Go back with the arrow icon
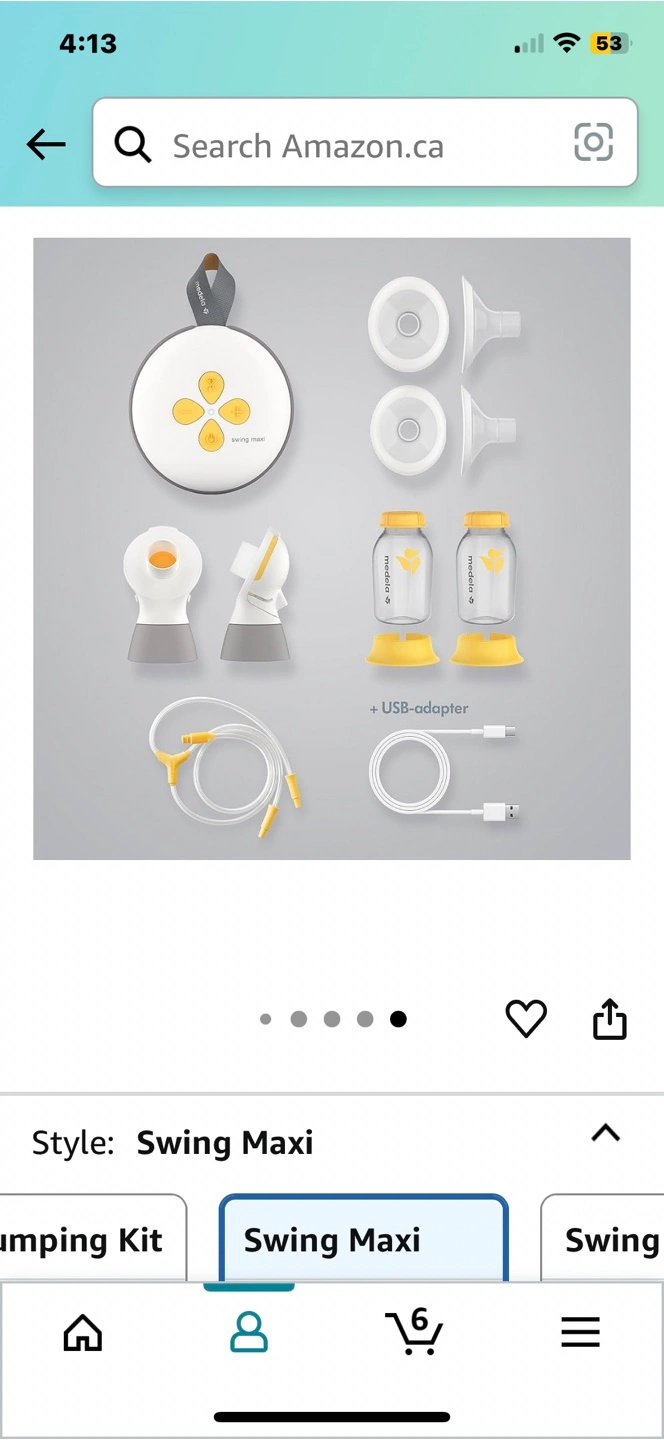The width and height of the screenshot is (664, 1440). (x=46, y=145)
